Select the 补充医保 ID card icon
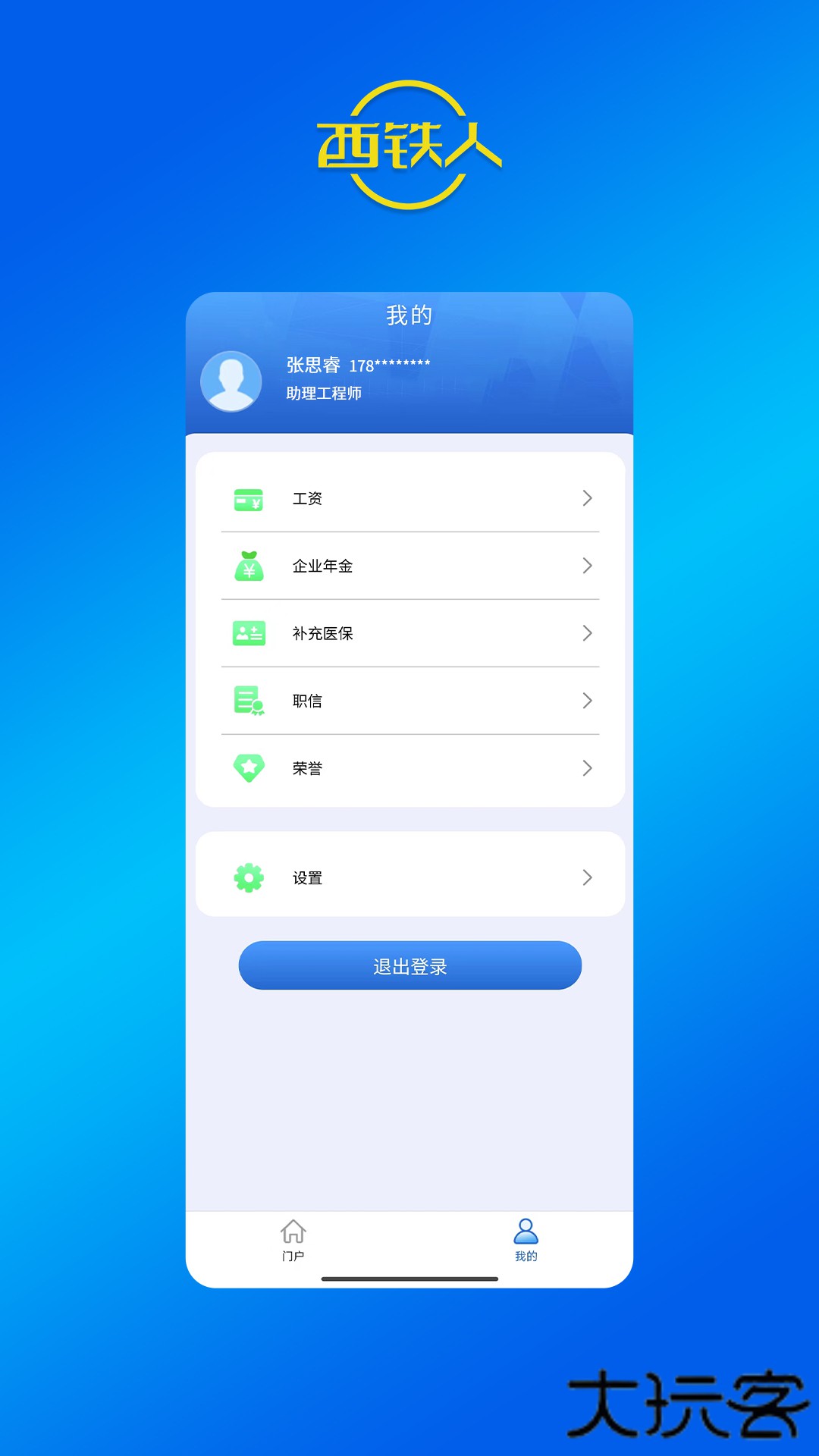The image size is (819, 1456). (249, 633)
